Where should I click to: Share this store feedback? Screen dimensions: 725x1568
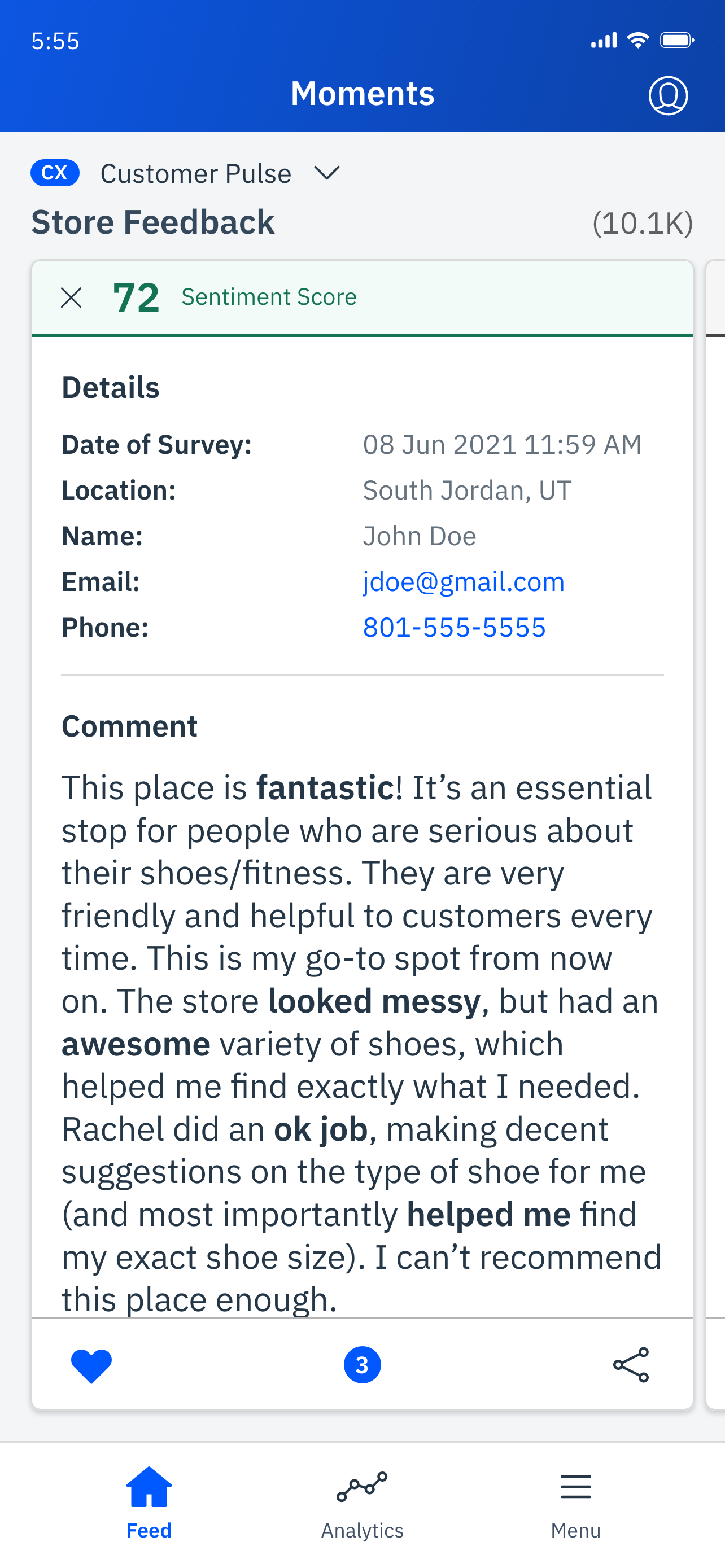(x=631, y=1365)
